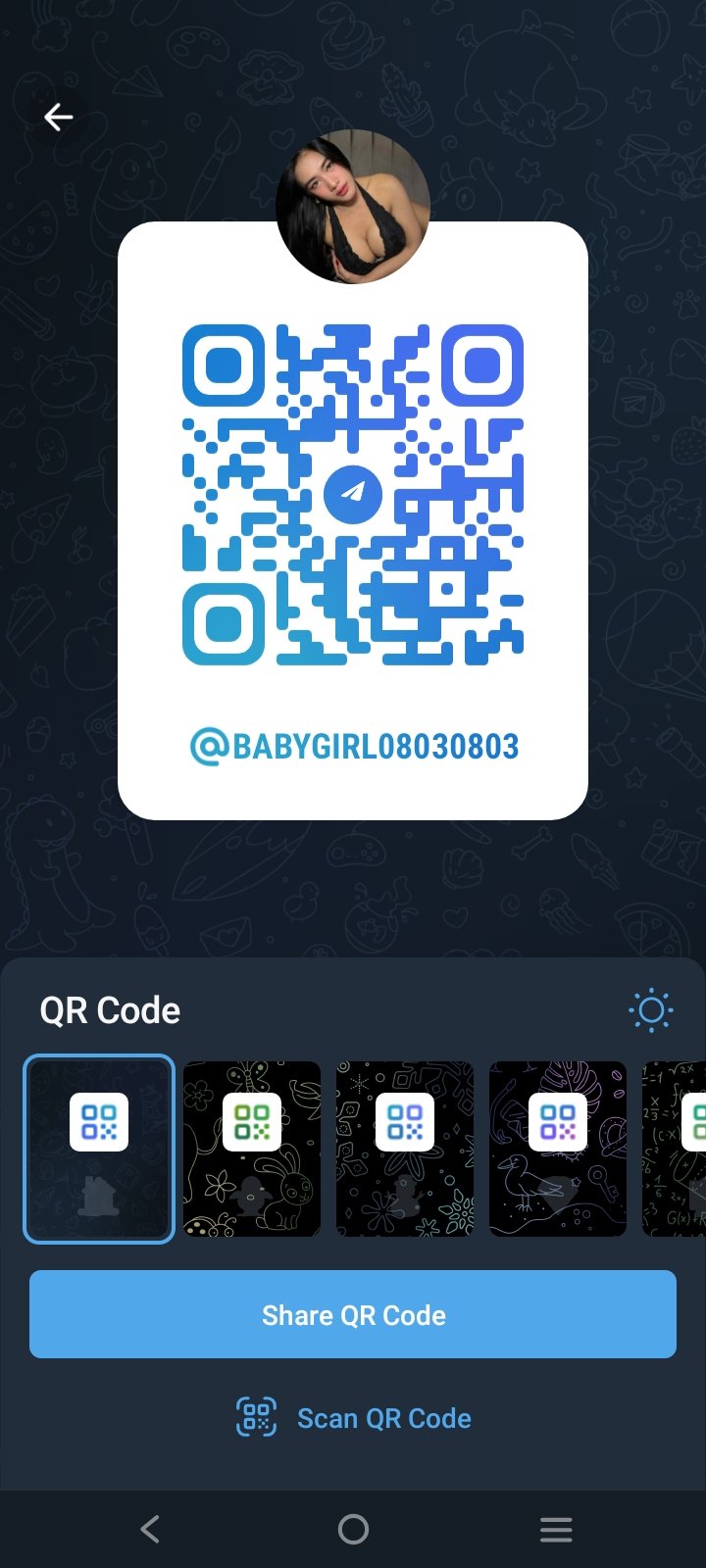Choose the green bunny QR theme

click(252, 1149)
